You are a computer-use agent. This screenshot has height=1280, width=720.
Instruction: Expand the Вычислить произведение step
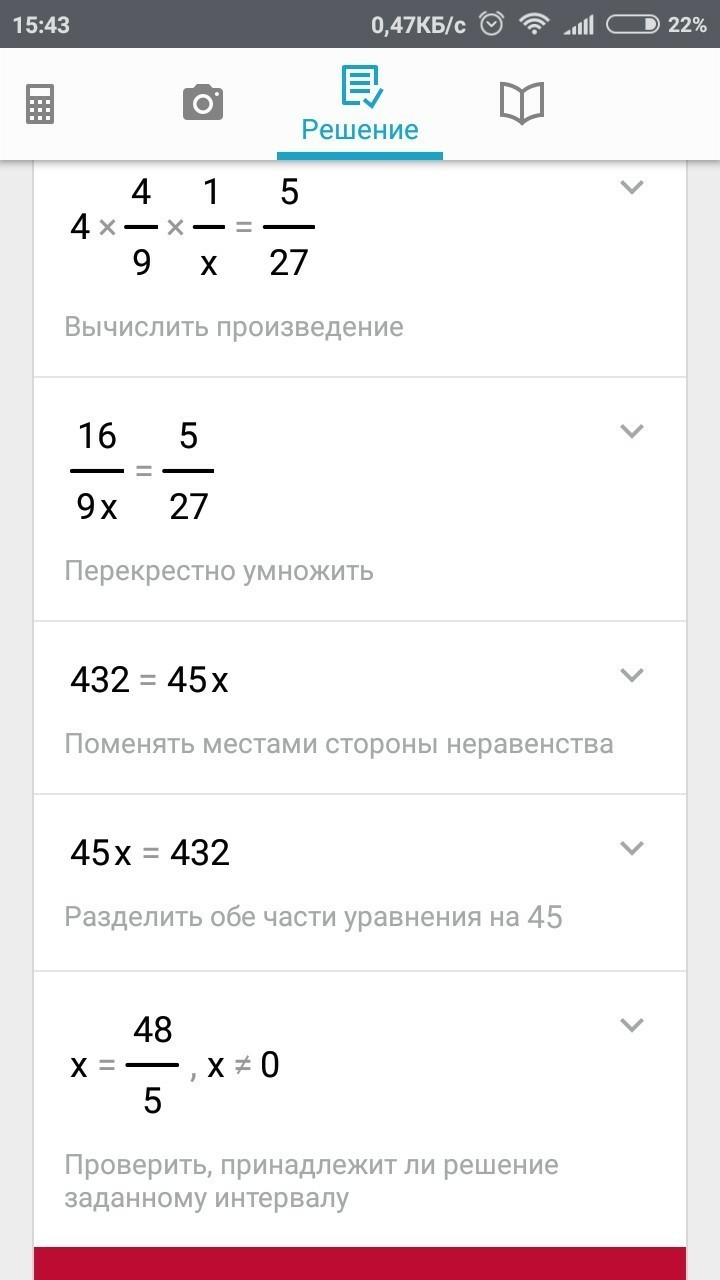[631, 188]
